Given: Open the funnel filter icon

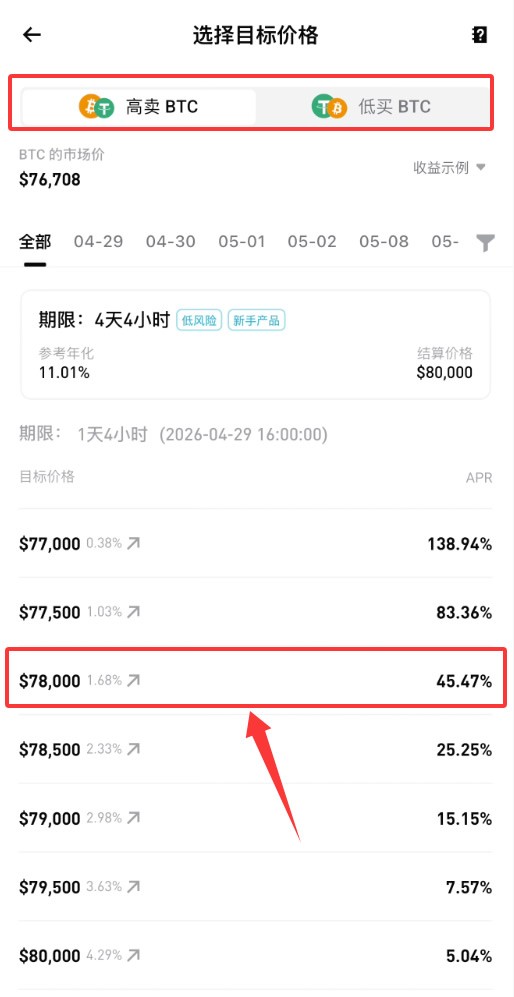Looking at the screenshot, I should (x=485, y=242).
